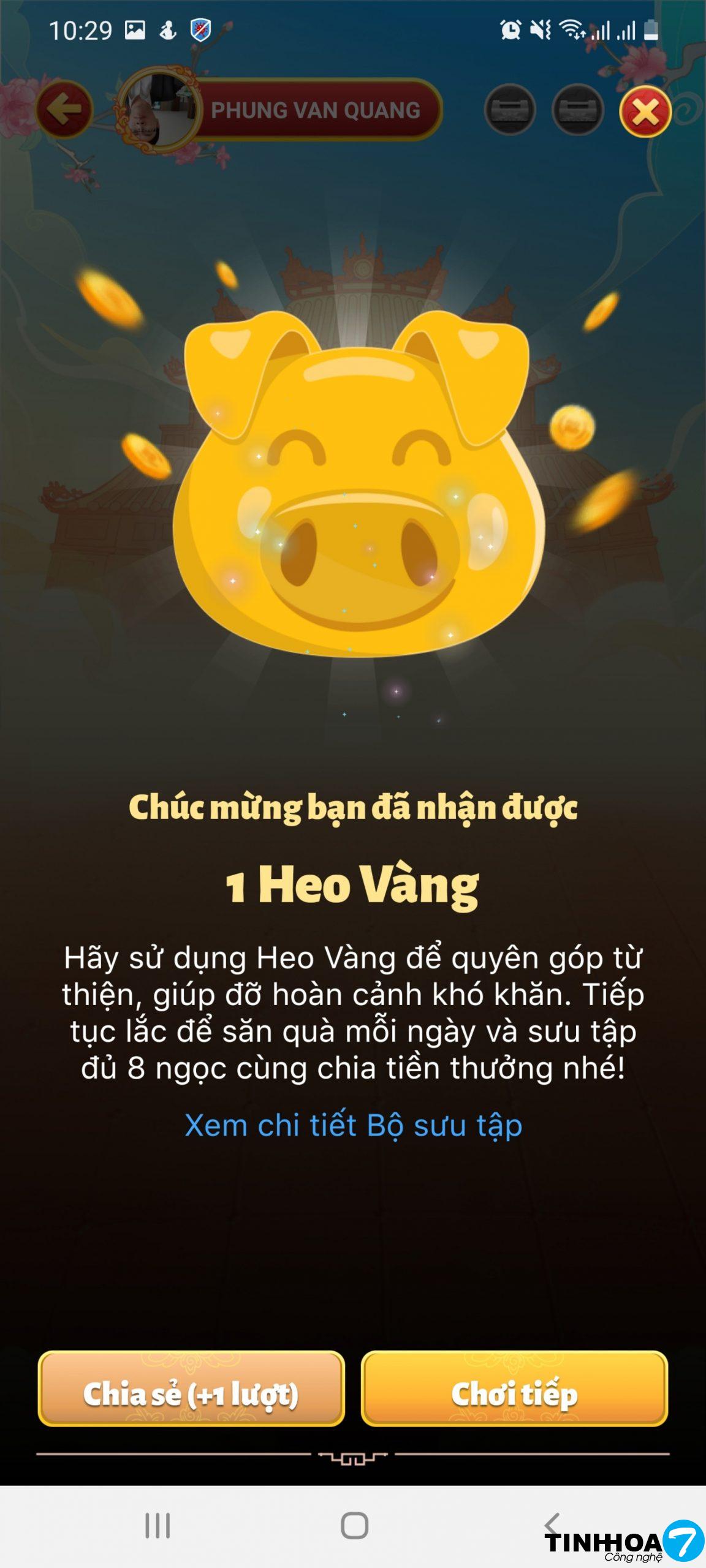Open the Xem chi tiết Bộ sưu tập link

353,1126
